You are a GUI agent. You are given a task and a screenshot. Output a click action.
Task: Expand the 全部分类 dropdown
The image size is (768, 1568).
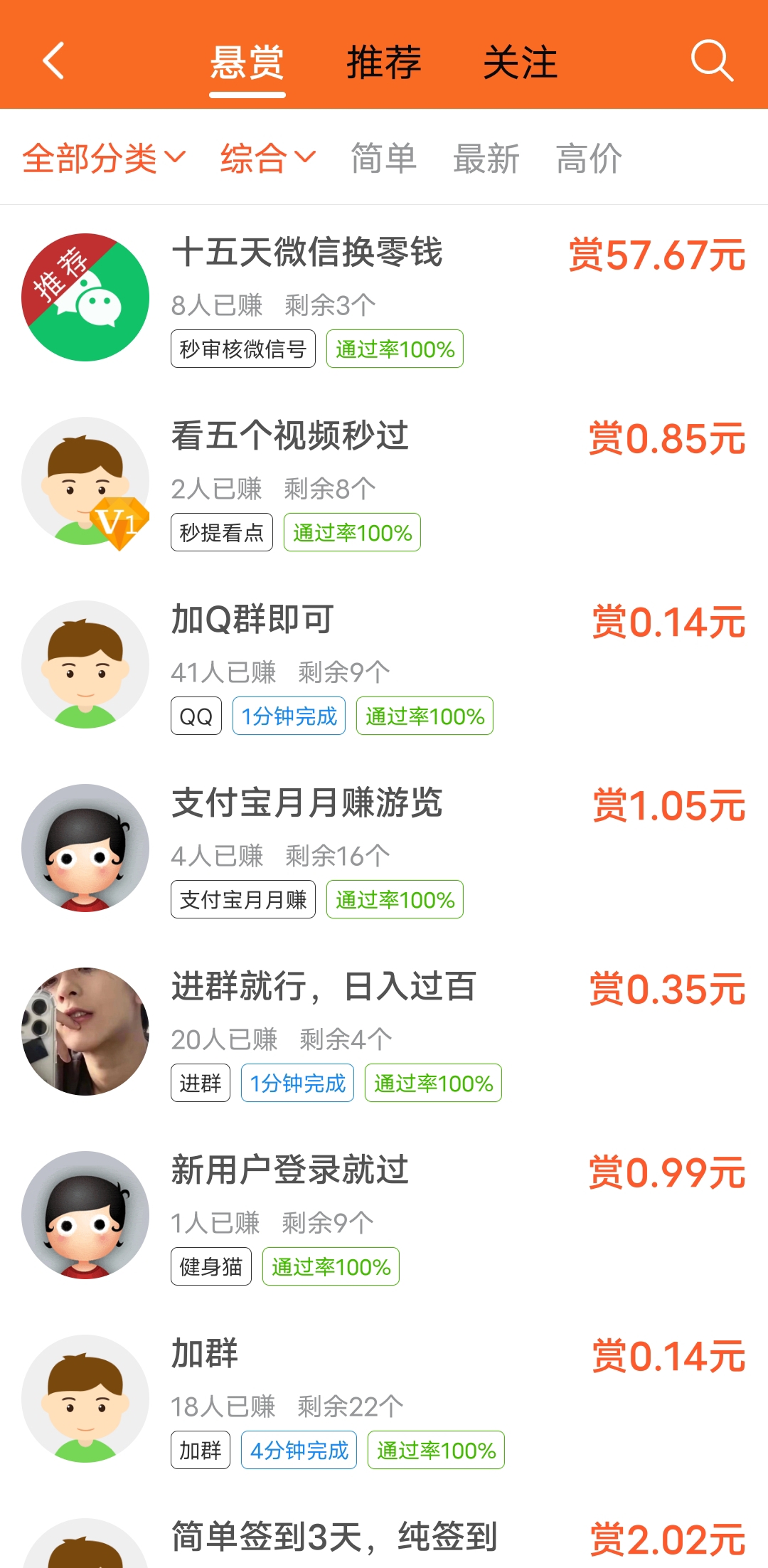[x=104, y=158]
